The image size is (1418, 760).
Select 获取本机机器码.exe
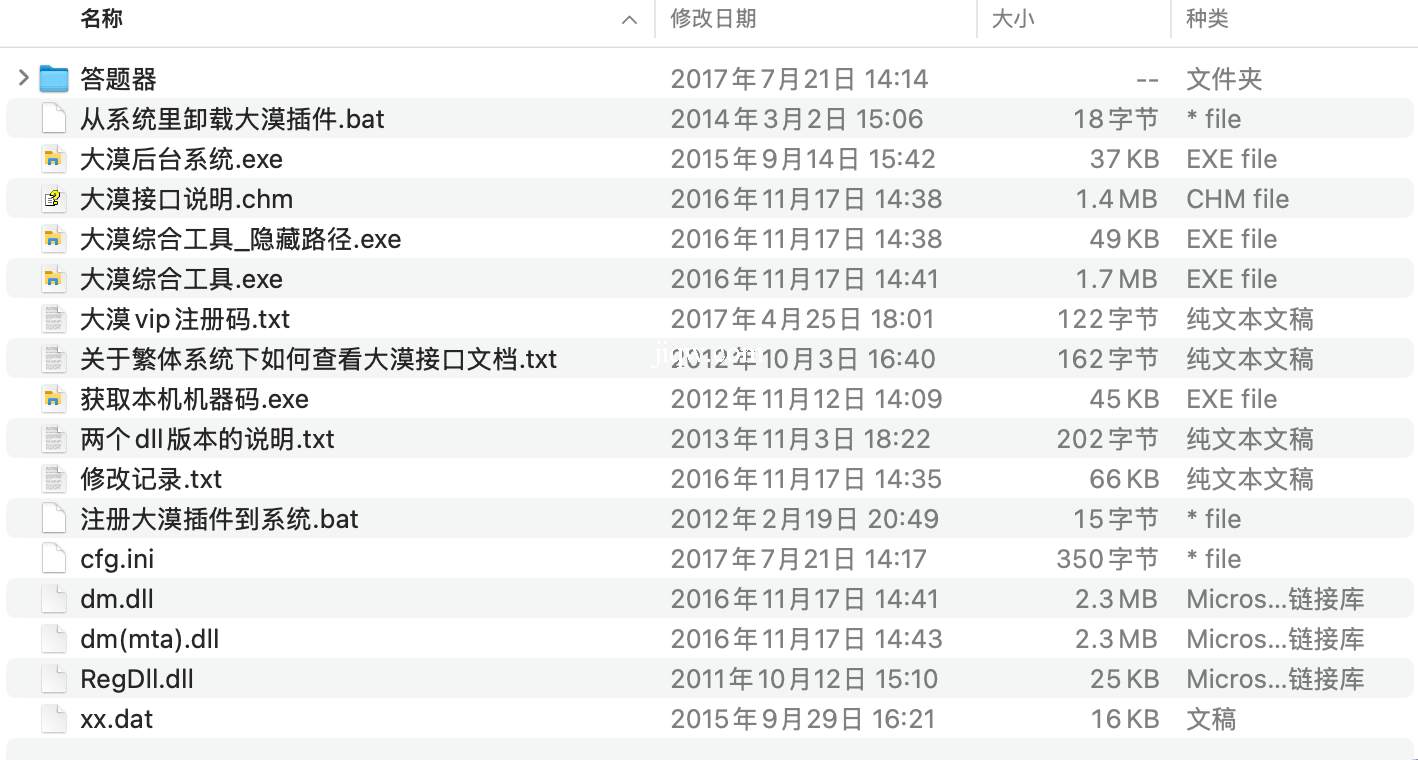(x=194, y=399)
